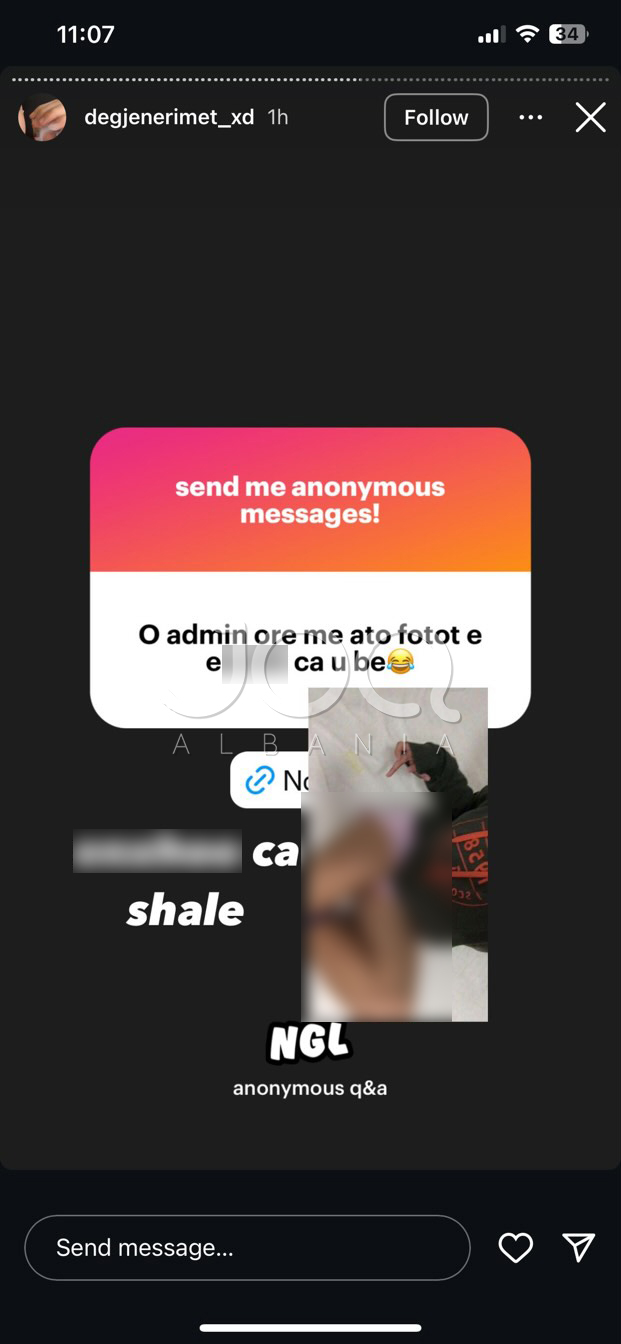
Task: Tap the NGL link sticker
Action: [x=268, y=780]
